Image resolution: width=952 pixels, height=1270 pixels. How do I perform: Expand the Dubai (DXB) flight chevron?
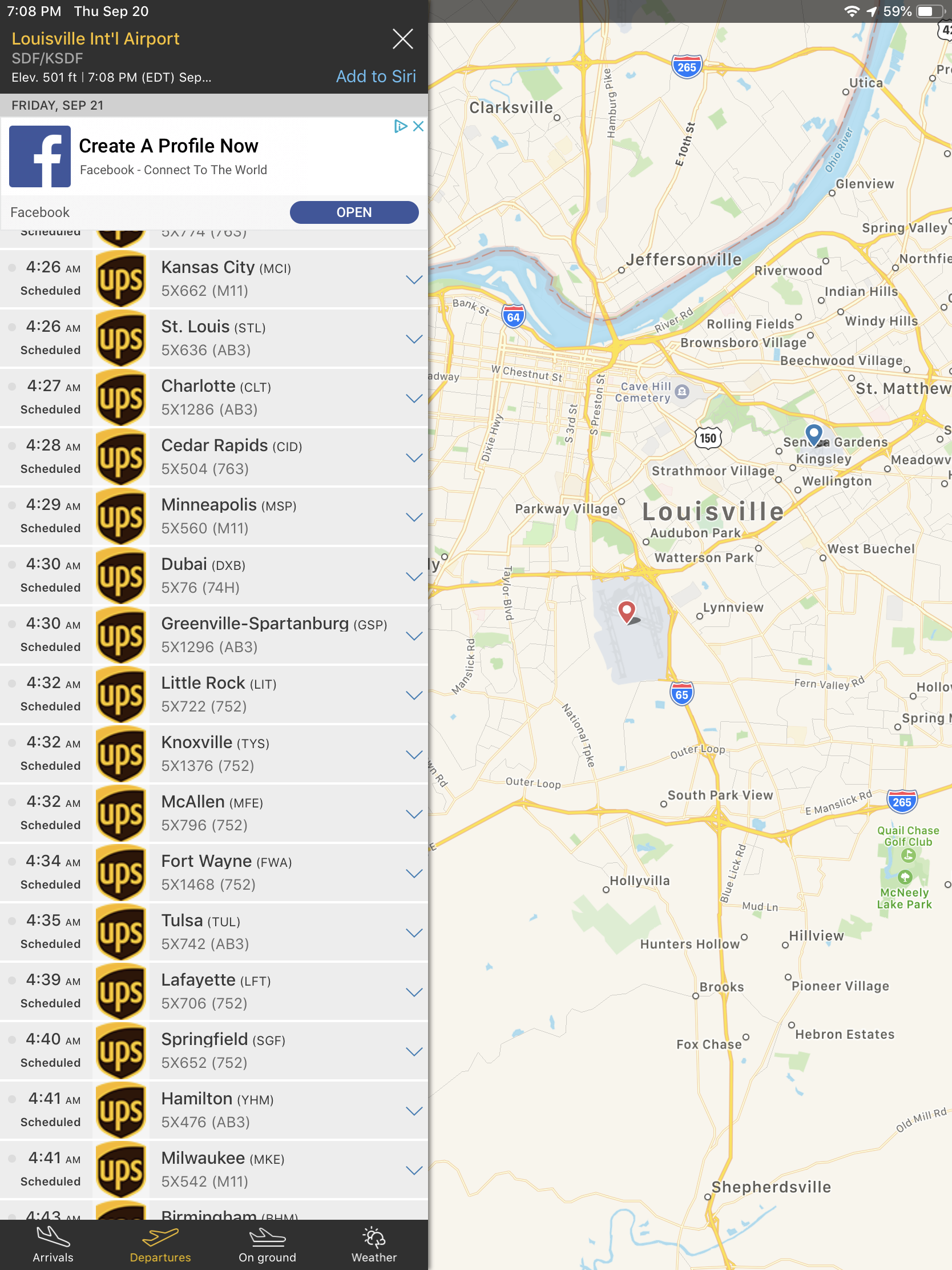(414, 576)
